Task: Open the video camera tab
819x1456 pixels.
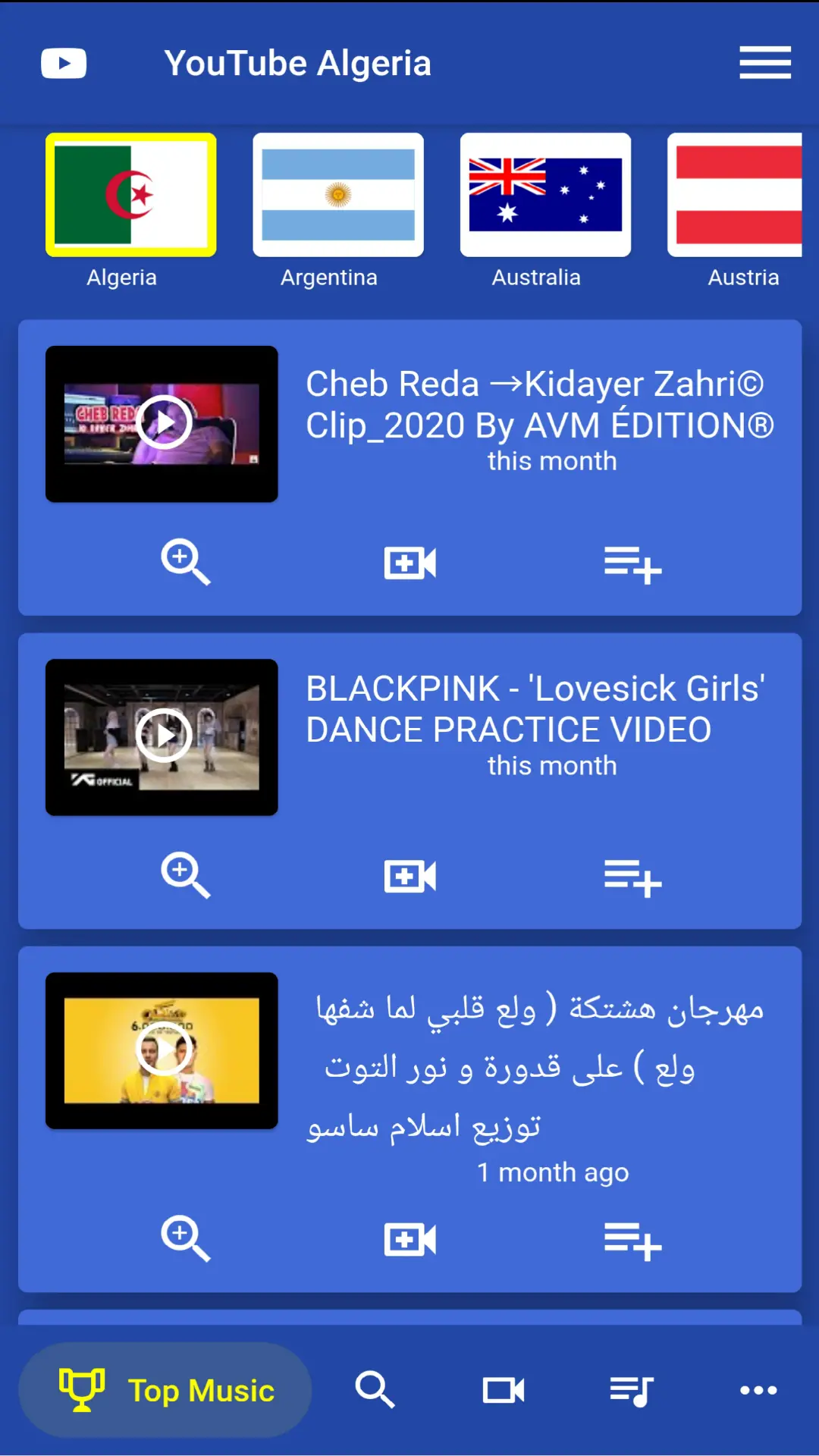Action: pos(504,1390)
